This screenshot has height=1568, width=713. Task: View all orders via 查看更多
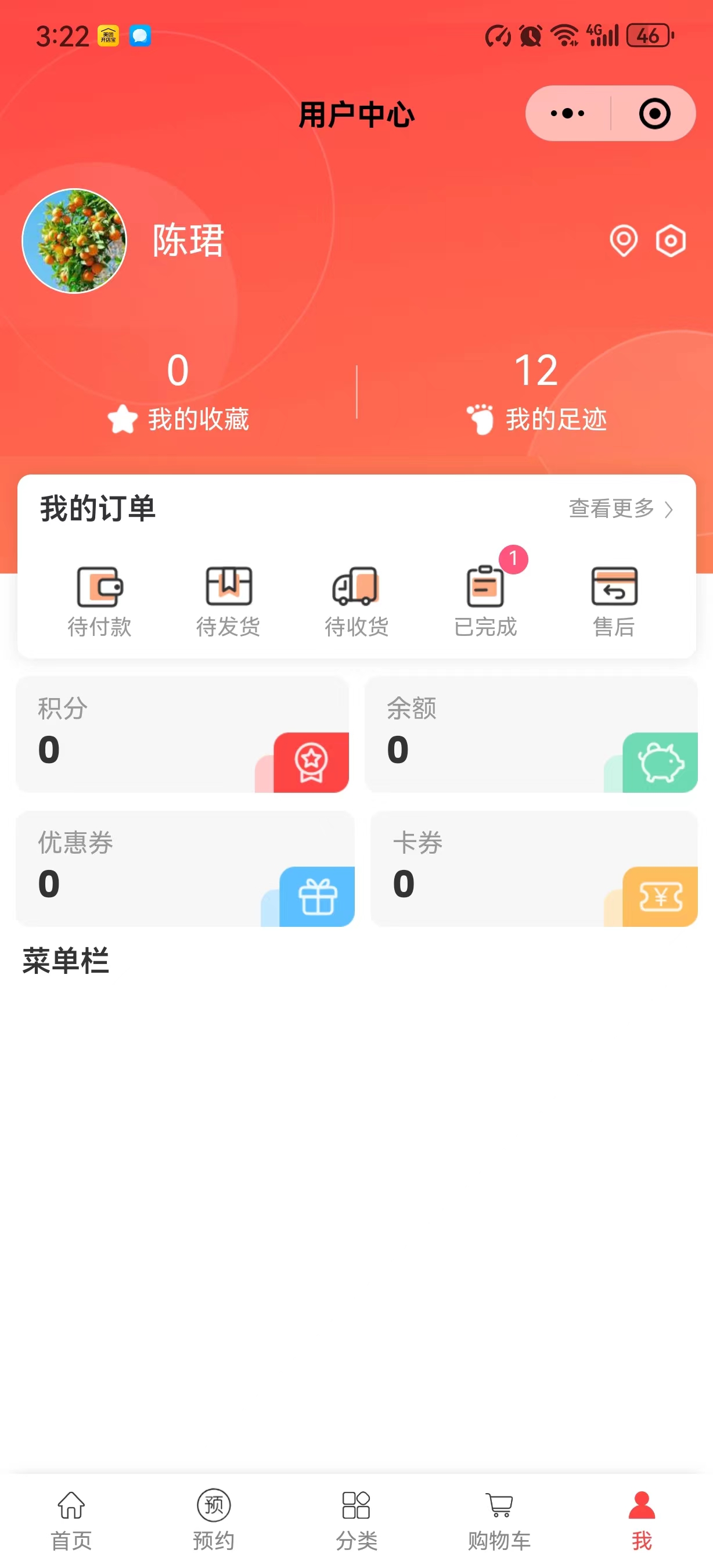pyautogui.click(x=621, y=508)
